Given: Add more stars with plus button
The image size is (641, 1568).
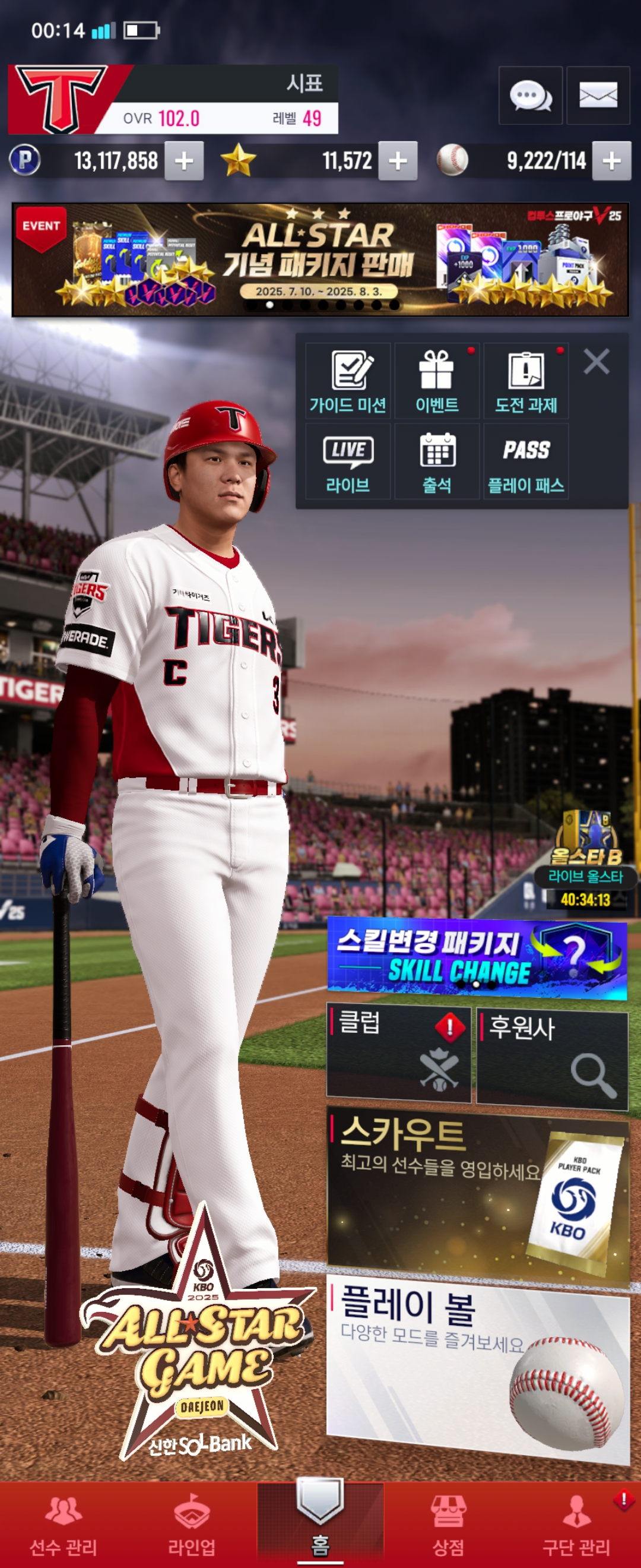Looking at the screenshot, I should 398,162.
